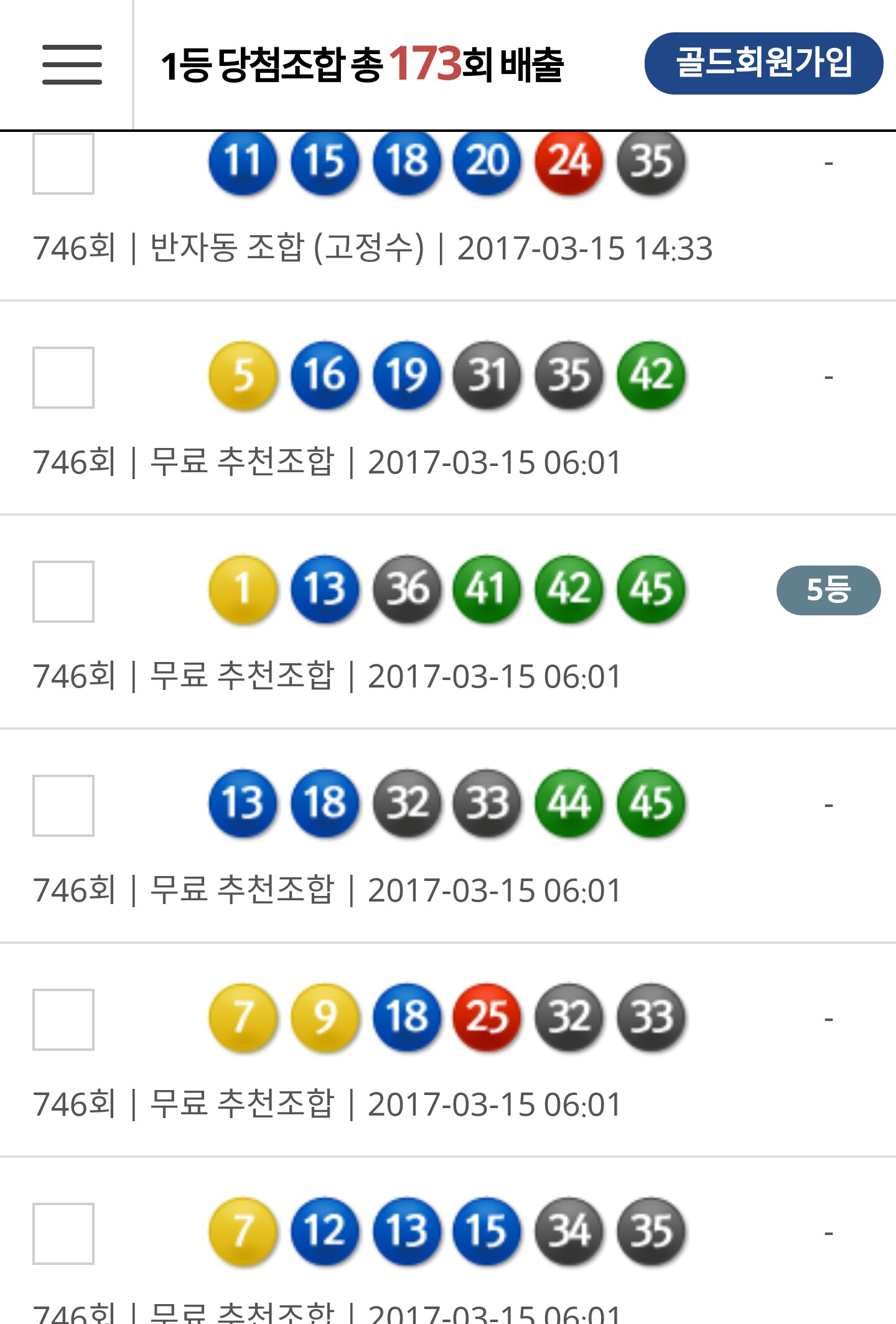This screenshot has width=896, height=1324.
Task: Check the box for 7 9 18 25 32 33
Action: coord(63,1020)
